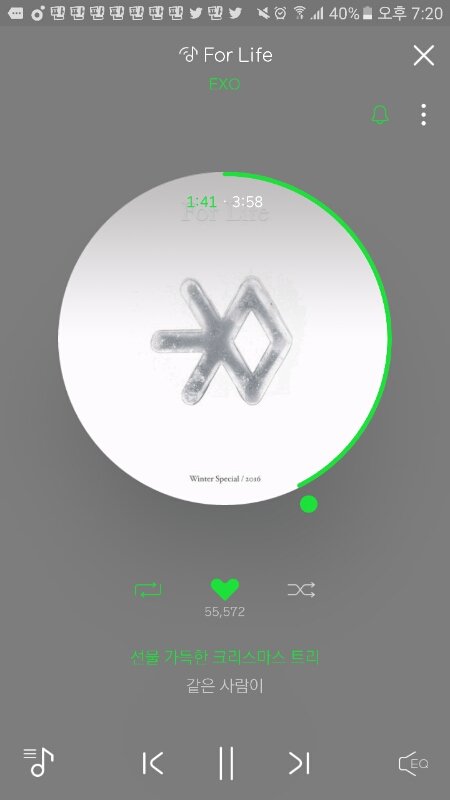Open the full lyrics view
This screenshot has width=450, height=800.
[x=224, y=671]
